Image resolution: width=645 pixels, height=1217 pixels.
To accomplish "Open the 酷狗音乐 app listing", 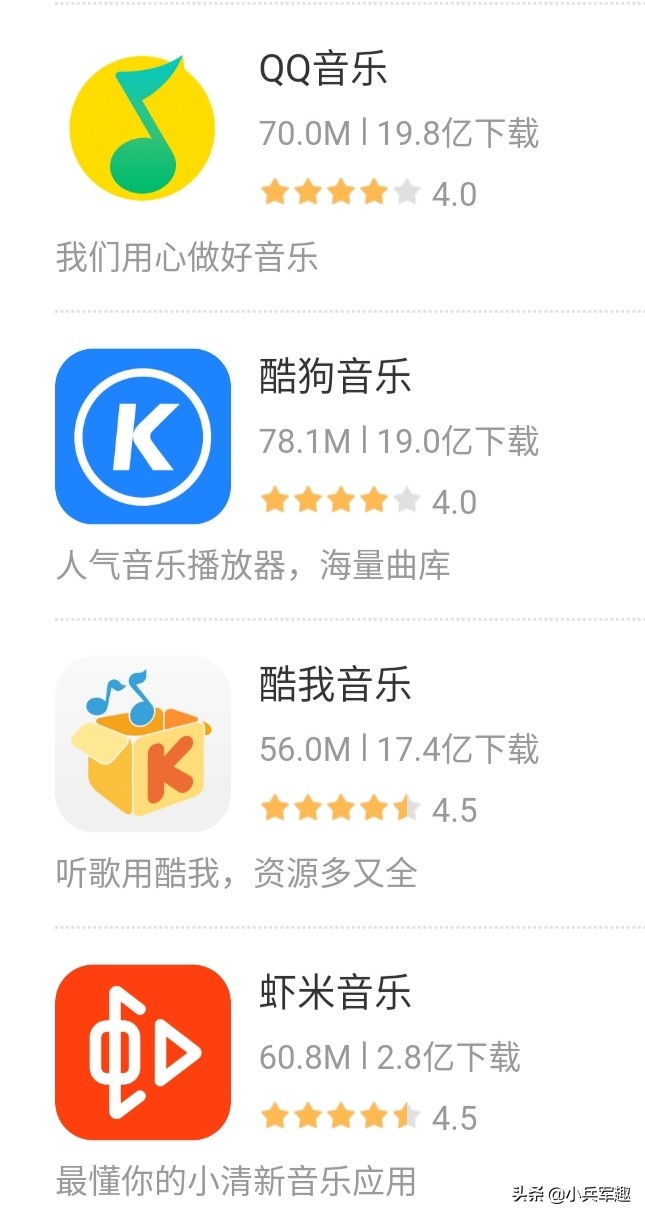I will click(334, 378).
